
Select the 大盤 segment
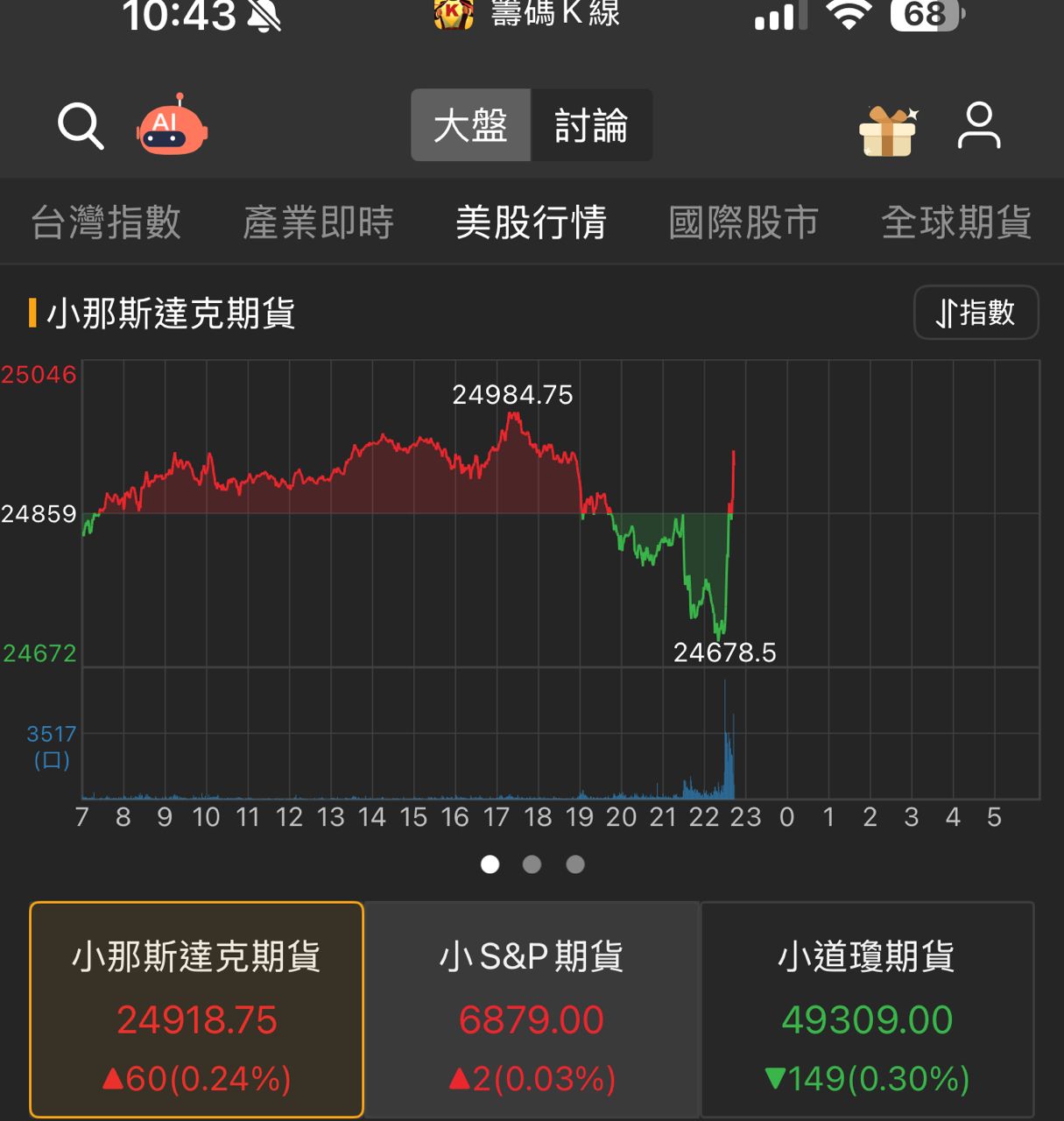click(470, 125)
